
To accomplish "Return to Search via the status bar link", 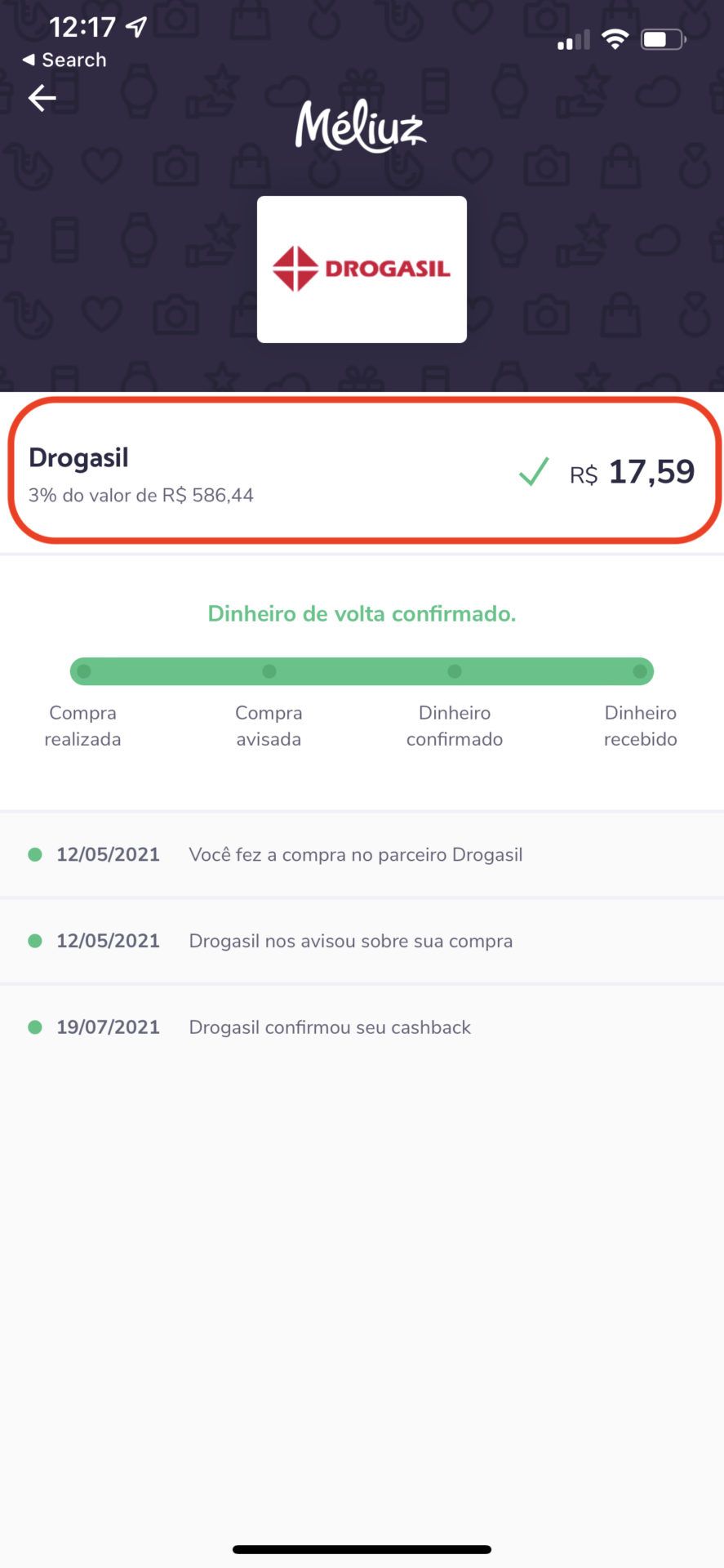I will tap(64, 60).
